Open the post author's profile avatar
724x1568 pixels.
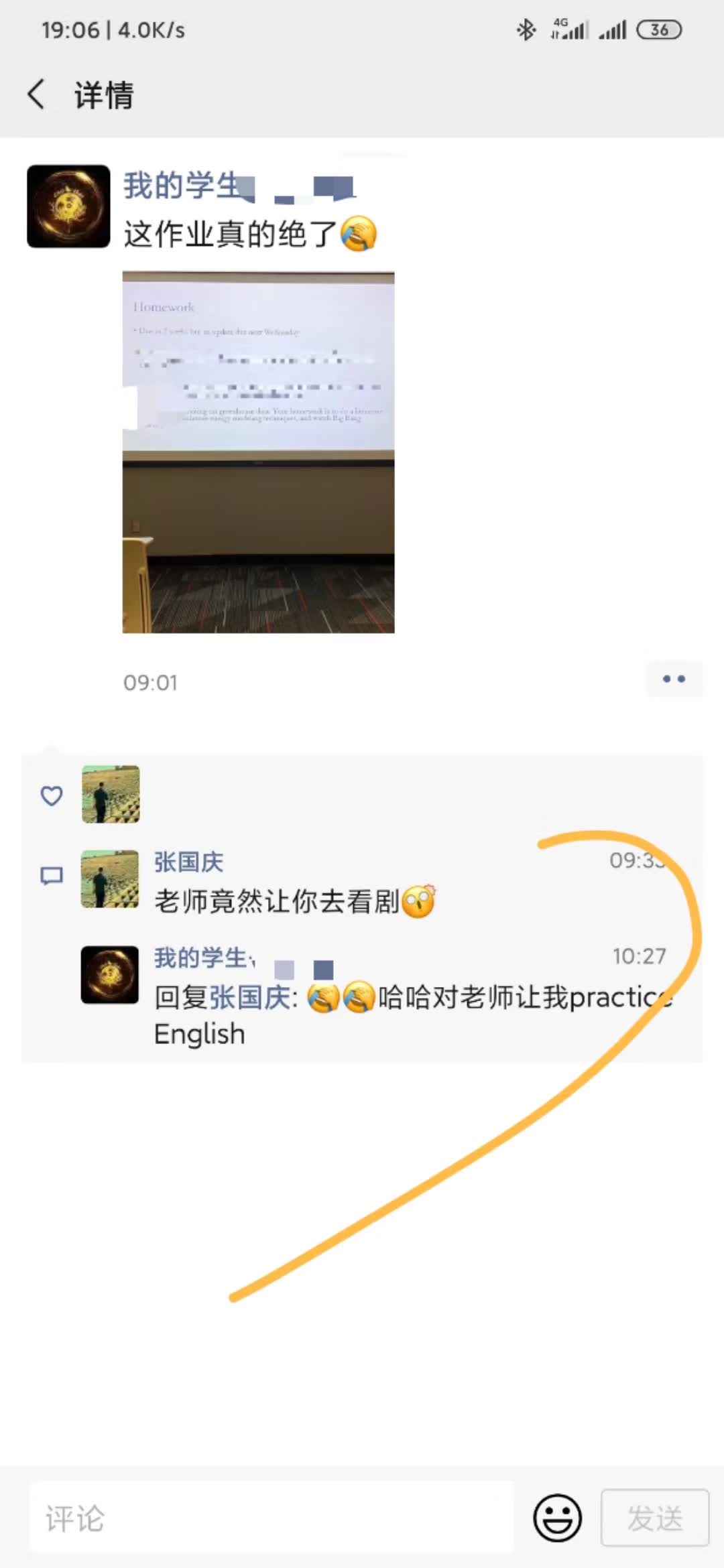tap(68, 206)
